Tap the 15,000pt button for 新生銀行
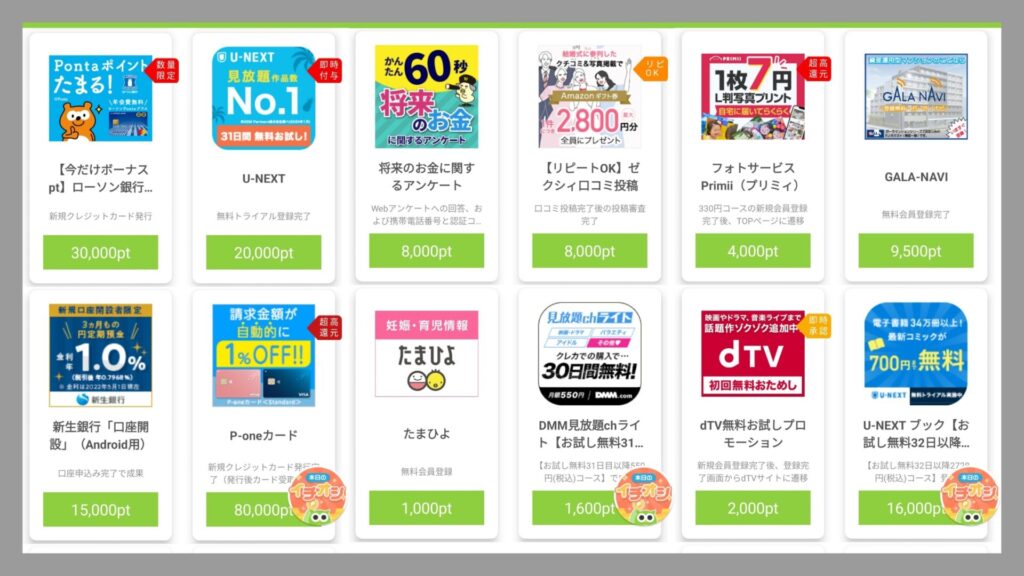 pos(100,510)
